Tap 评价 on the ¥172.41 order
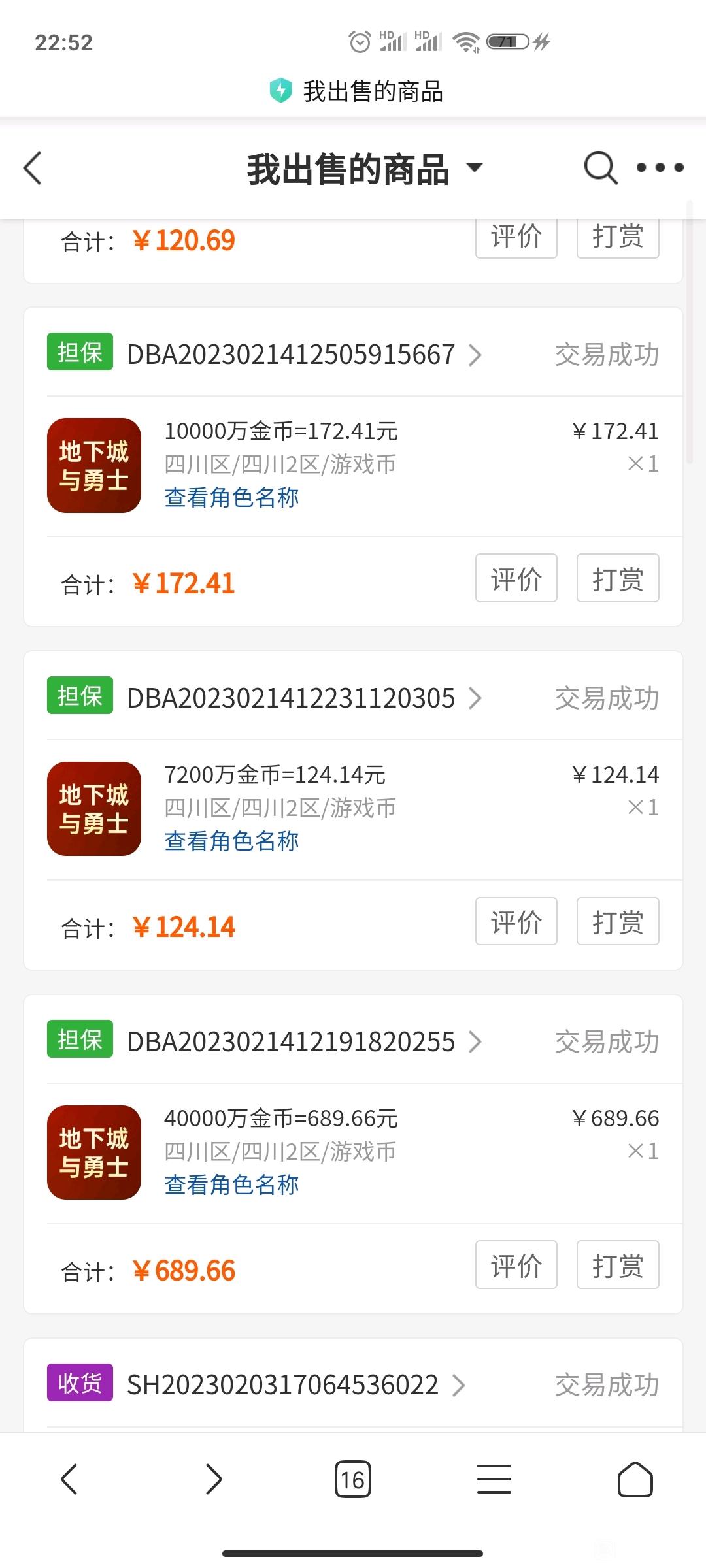The height and width of the screenshot is (1568, 706). pos(516,578)
